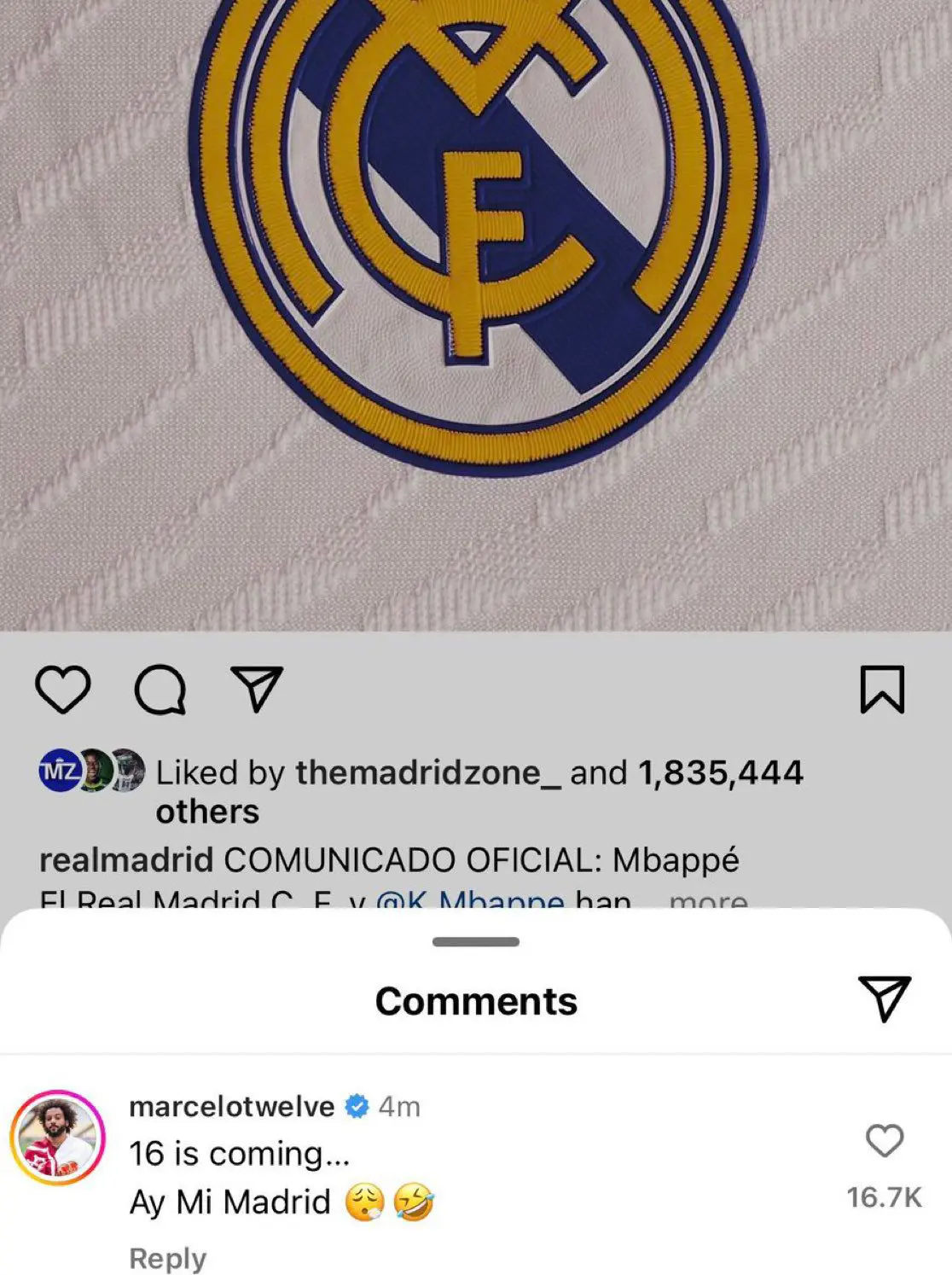Like the realmadrid post
Screen dimensions: 952x1275
(x=62, y=690)
